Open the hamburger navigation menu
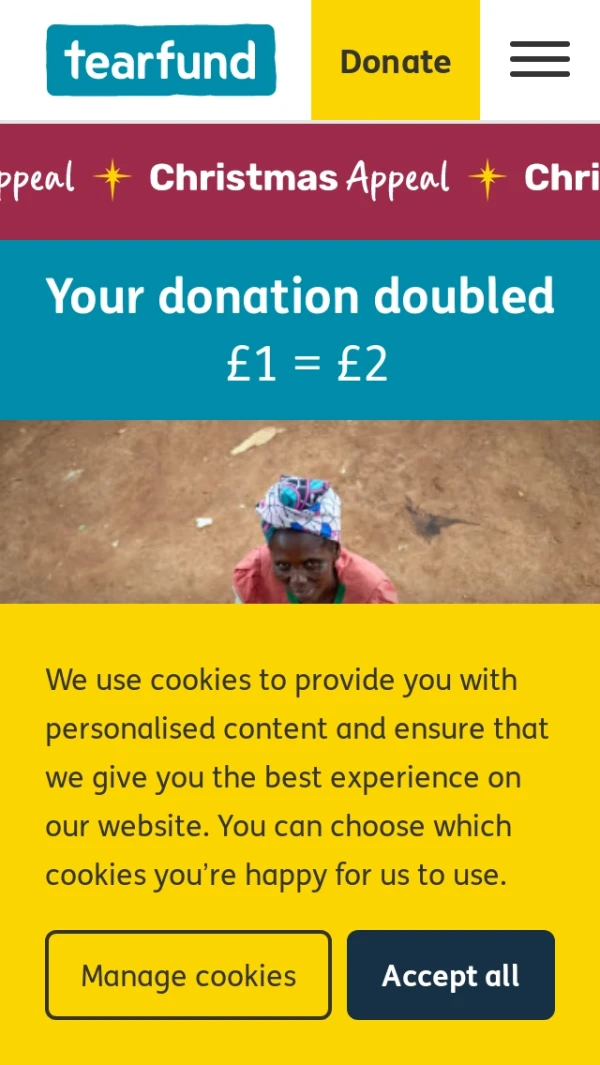Screen dimensions: 600x1065 pyautogui.click(x=539, y=60)
